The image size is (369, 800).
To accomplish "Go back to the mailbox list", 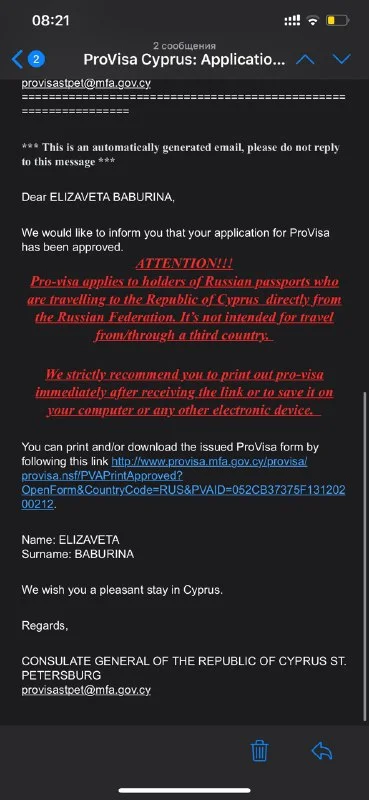I will coord(28,59).
